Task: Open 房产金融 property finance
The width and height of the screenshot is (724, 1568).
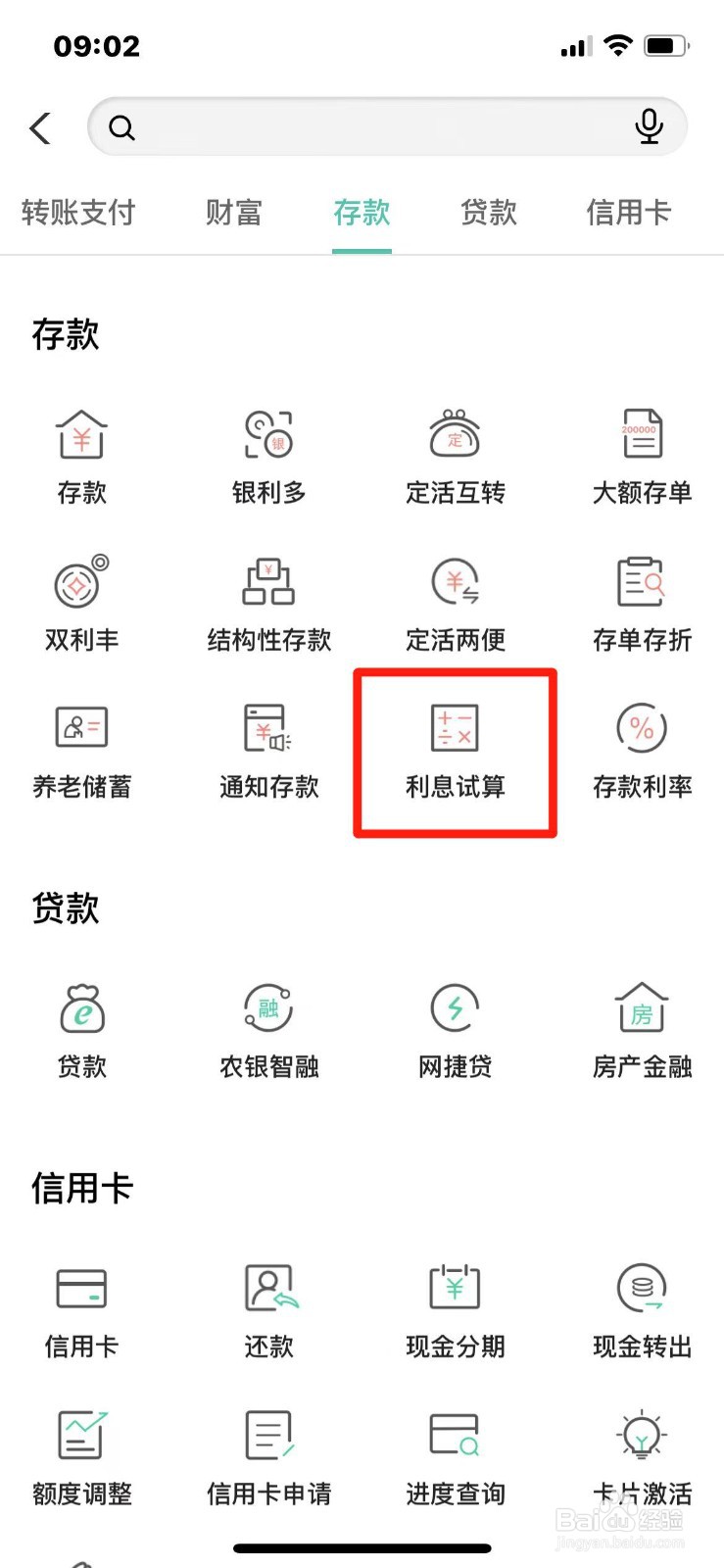Action: 641,1029
